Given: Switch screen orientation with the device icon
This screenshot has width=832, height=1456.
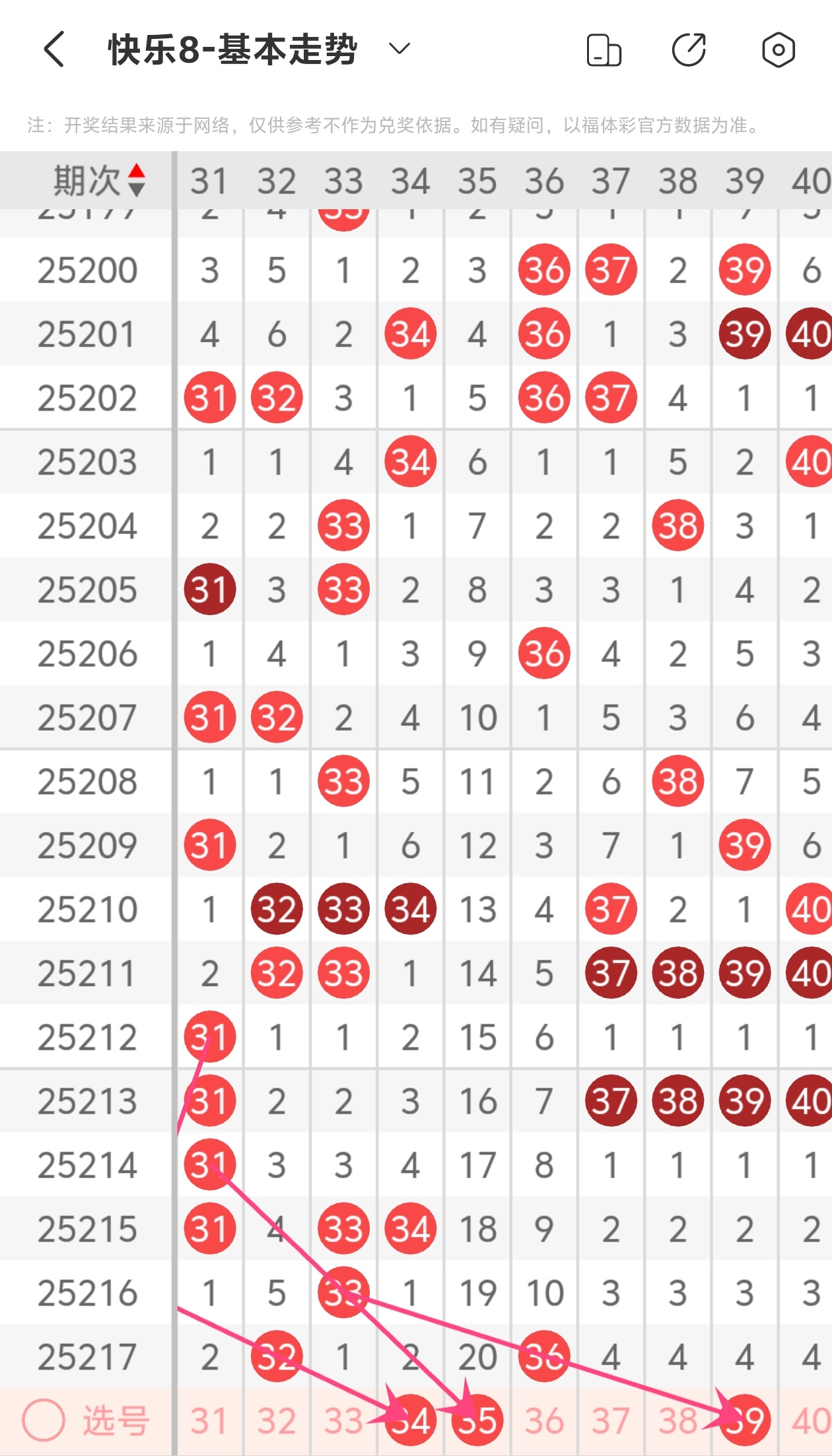Looking at the screenshot, I should 604,50.
